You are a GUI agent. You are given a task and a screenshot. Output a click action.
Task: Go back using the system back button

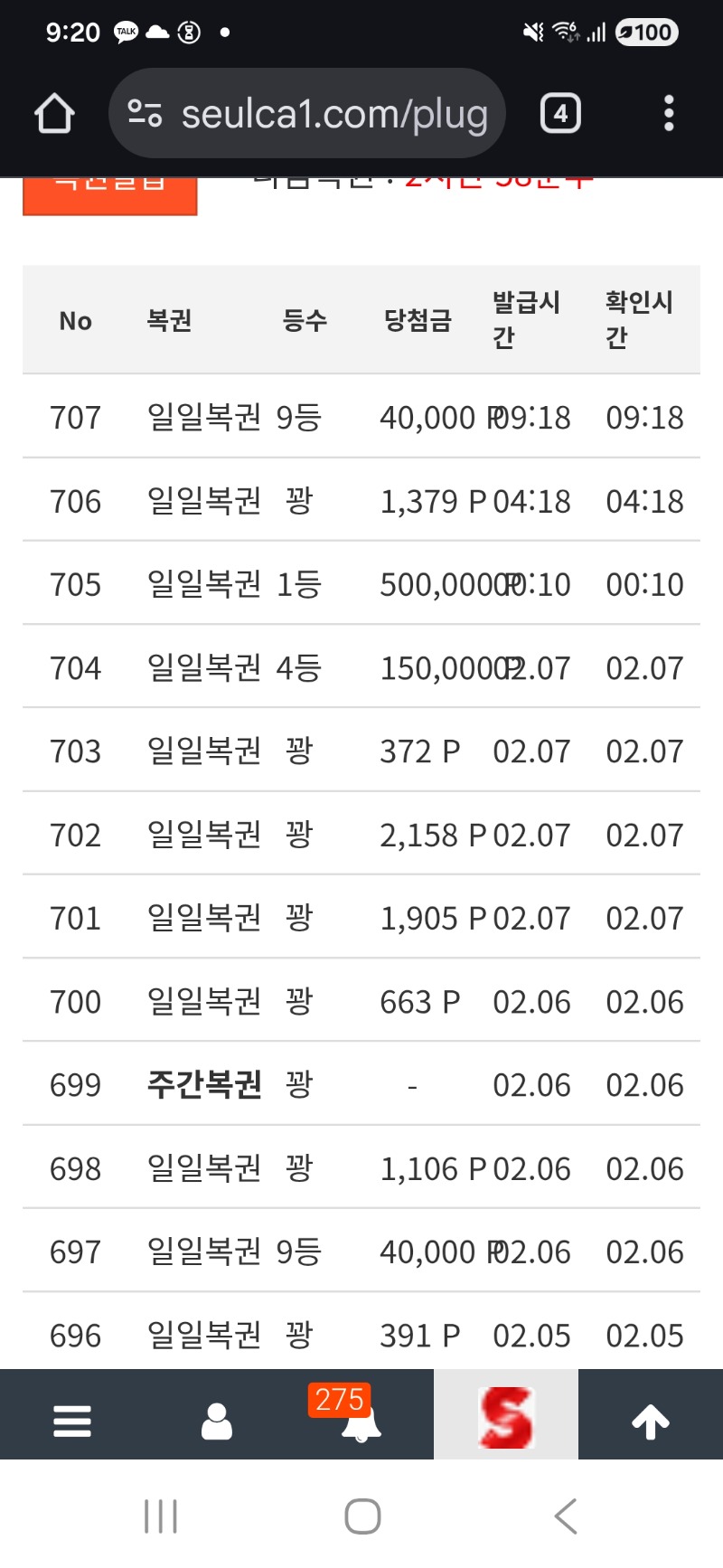pyautogui.click(x=566, y=1516)
